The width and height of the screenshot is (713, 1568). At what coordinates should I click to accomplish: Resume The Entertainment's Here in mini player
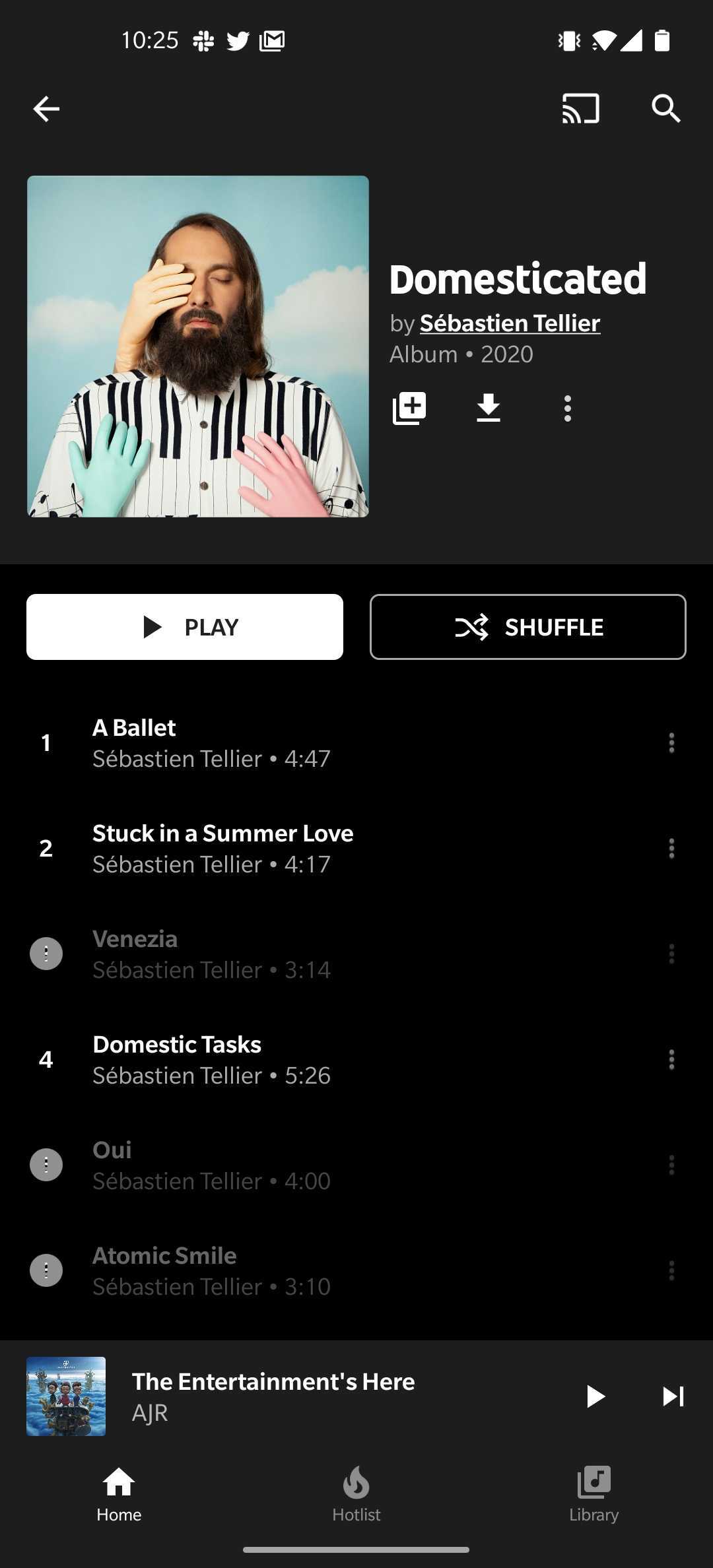pyautogui.click(x=595, y=1396)
